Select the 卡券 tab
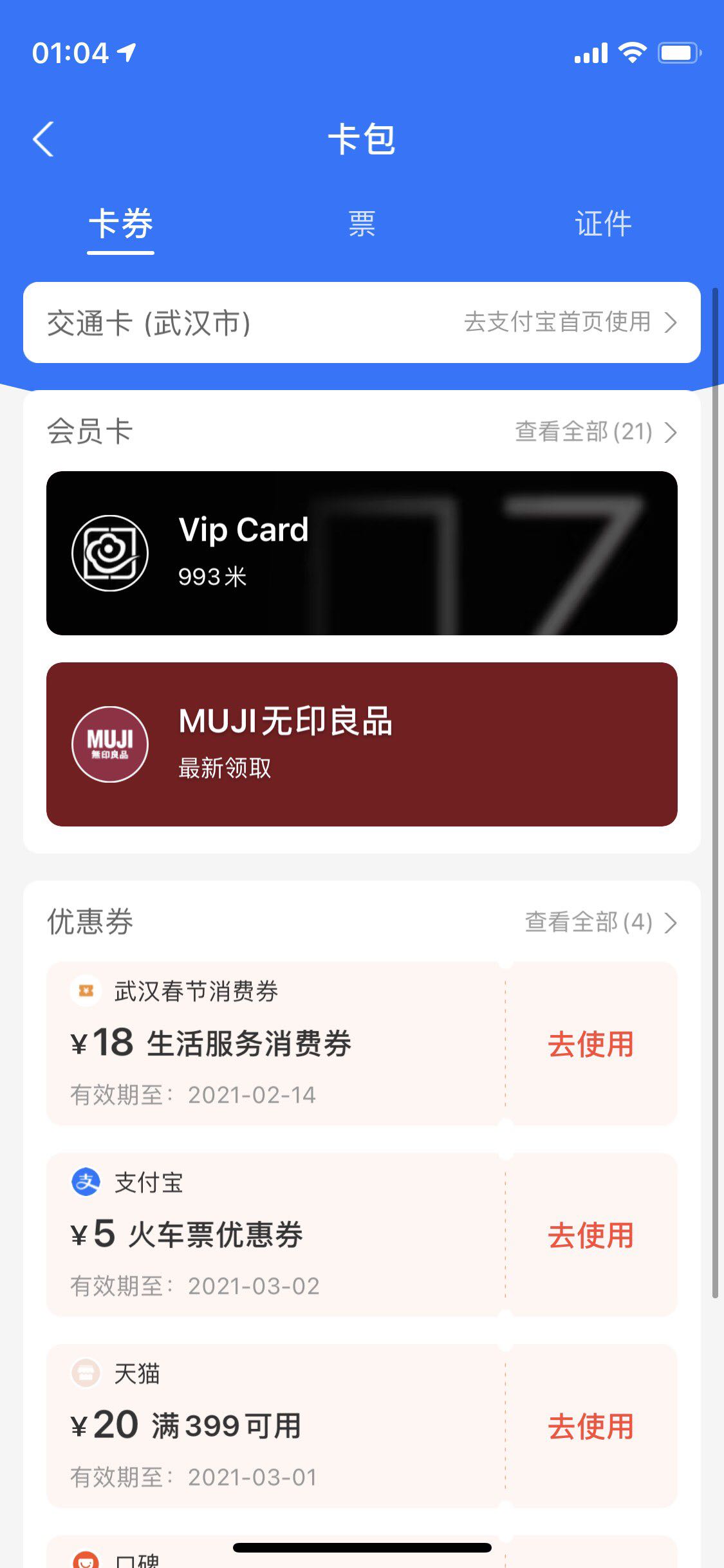 [x=121, y=224]
